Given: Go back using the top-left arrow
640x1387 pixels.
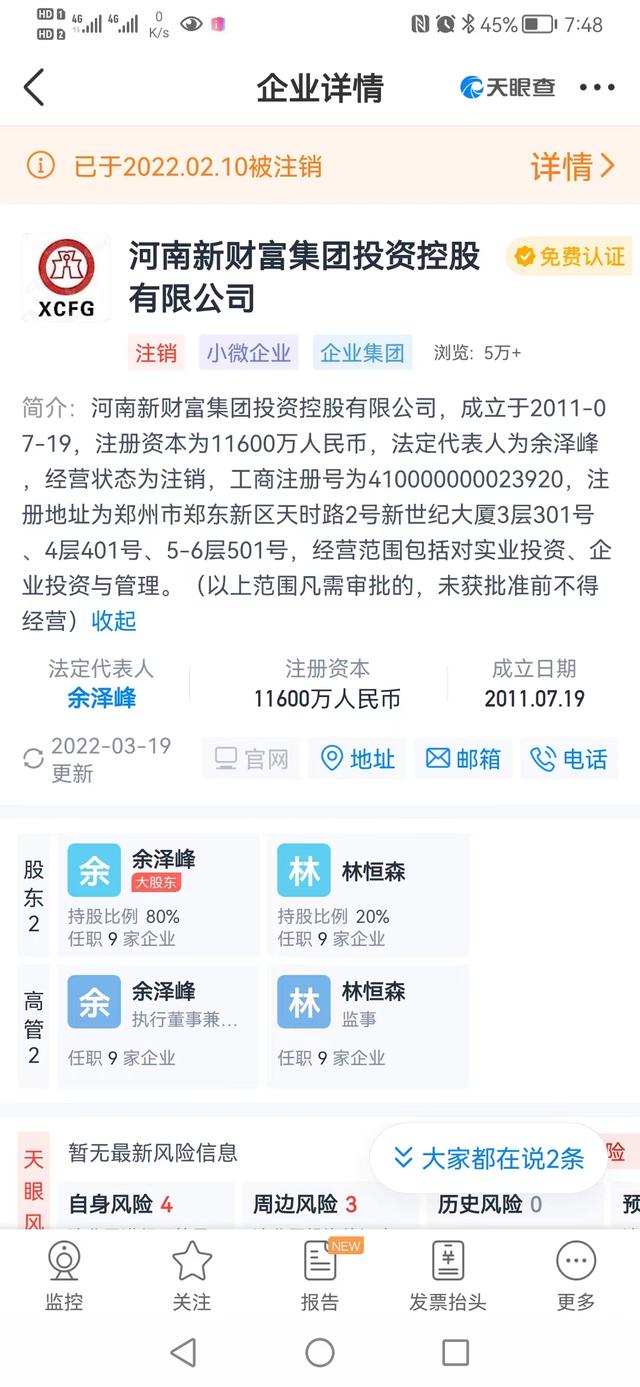Looking at the screenshot, I should pyautogui.click(x=34, y=88).
